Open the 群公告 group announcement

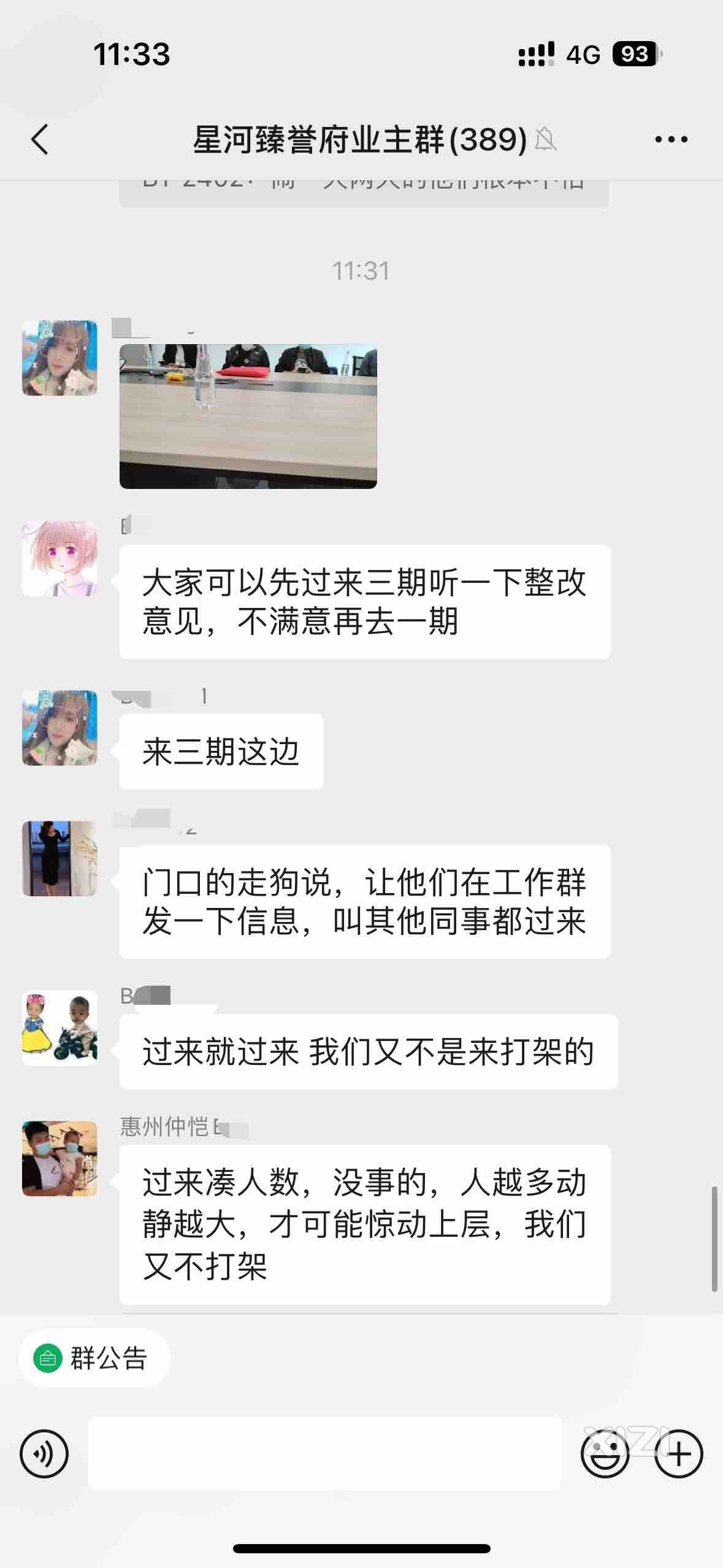(x=94, y=1358)
